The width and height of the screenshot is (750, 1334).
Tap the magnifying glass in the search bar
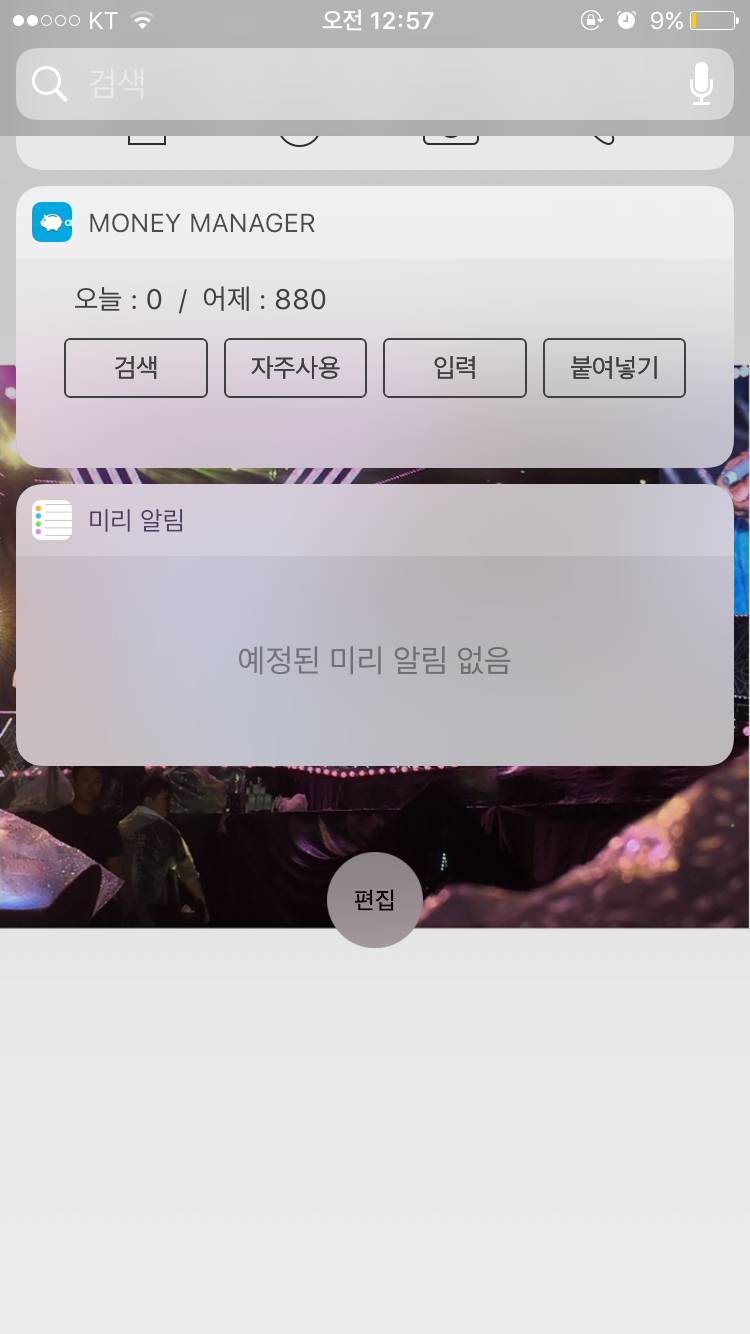point(49,83)
